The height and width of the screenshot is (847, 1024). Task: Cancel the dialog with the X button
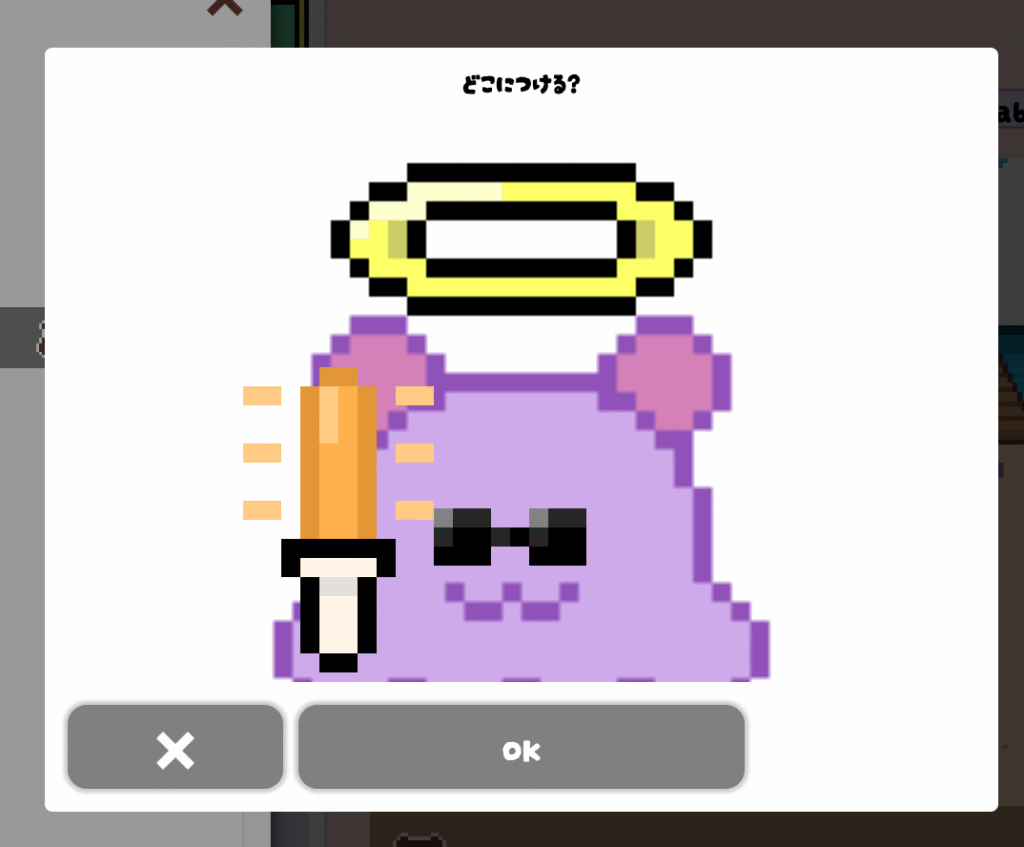(175, 748)
